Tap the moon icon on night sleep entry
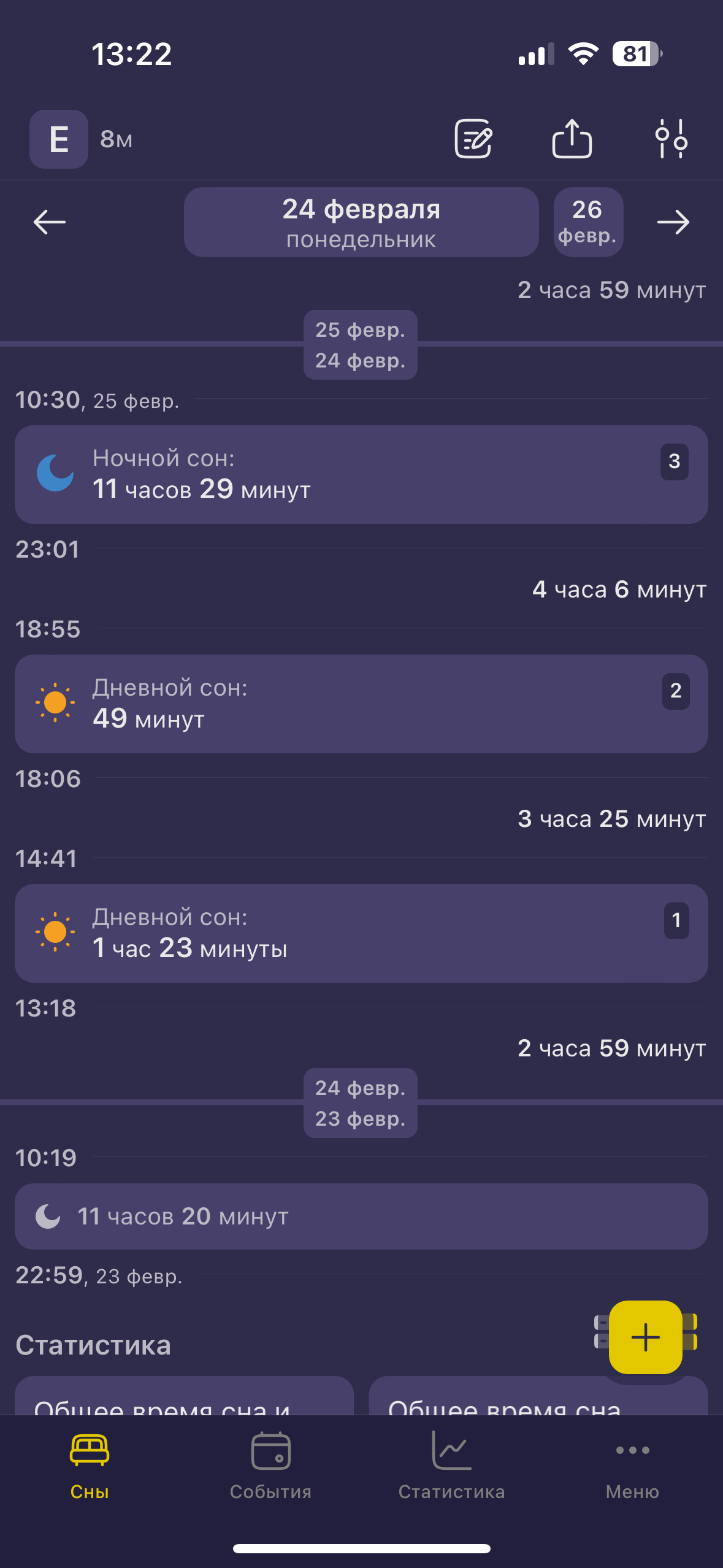Image resolution: width=723 pixels, height=1568 pixels. coord(55,474)
